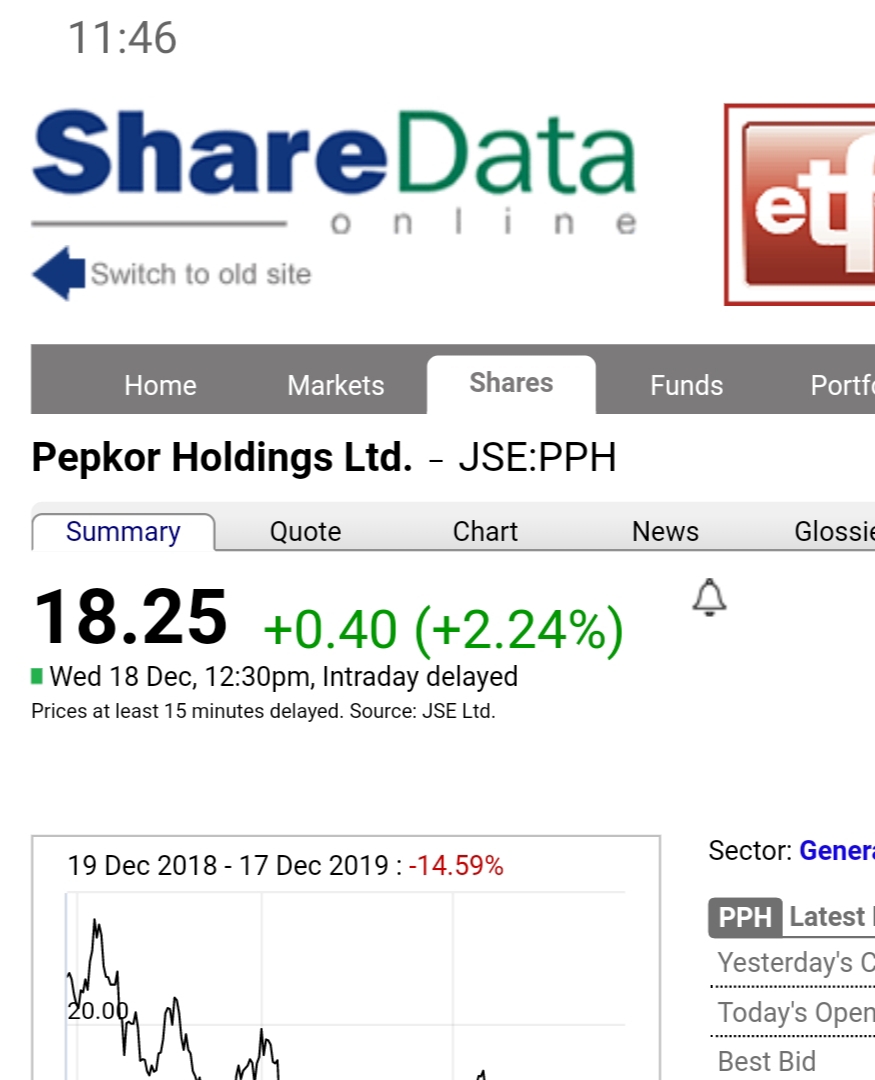Viewport: 875px width, 1080px height.
Task: Open the Home navigation item
Action: pyautogui.click(x=160, y=385)
